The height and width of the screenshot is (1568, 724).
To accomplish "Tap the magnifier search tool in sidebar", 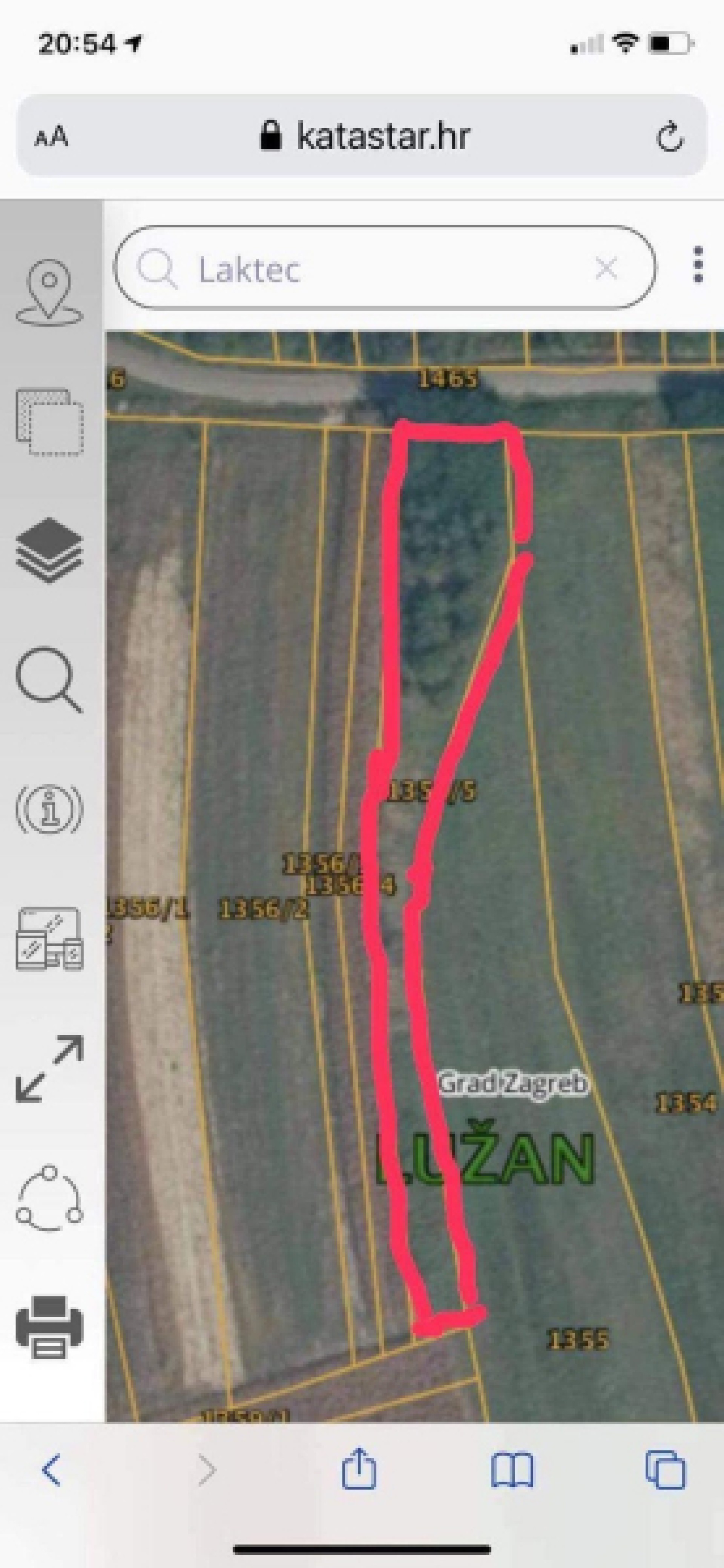I will 49,680.
